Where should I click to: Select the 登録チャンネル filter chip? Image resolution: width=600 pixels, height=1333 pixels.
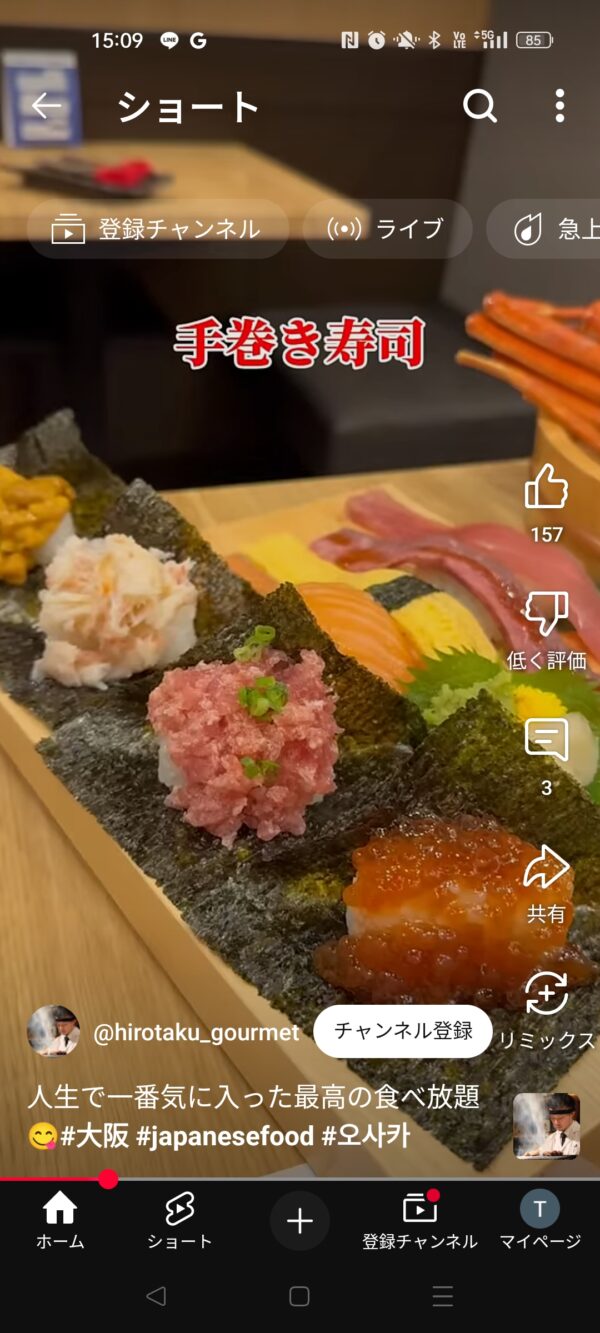click(x=158, y=229)
